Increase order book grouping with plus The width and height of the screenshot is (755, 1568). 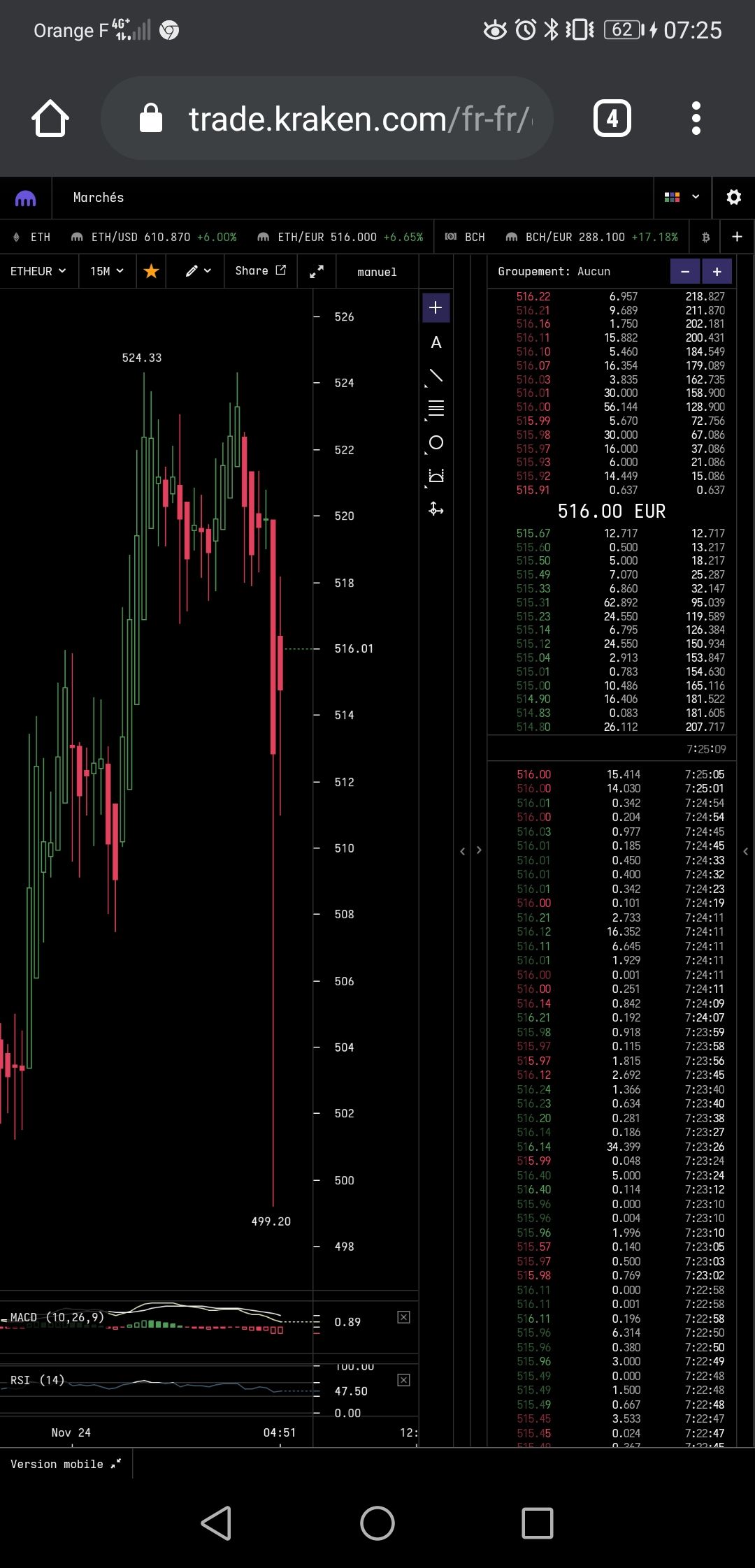click(717, 272)
